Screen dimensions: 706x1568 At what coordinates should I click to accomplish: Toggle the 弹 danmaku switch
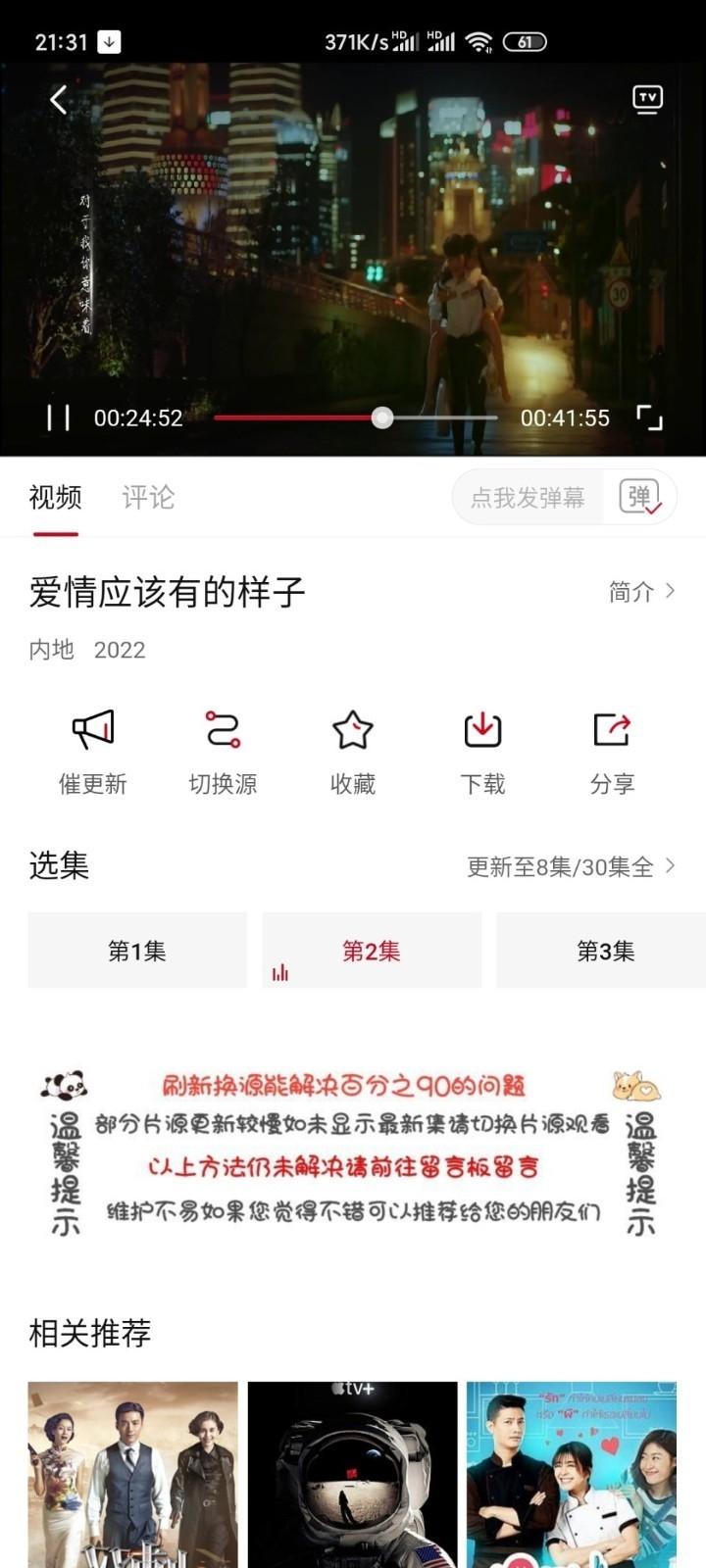(638, 497)
